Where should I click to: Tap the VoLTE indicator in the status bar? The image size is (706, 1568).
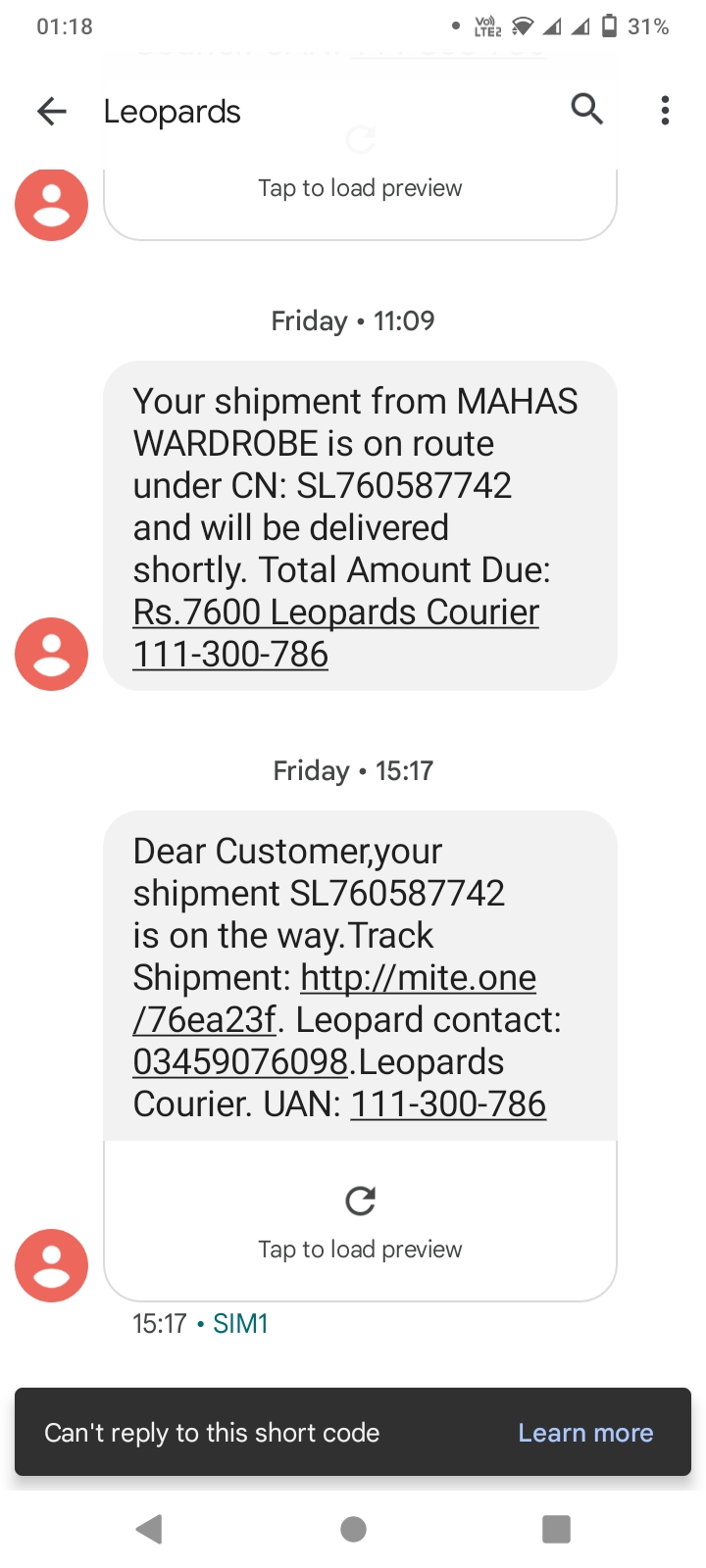click(488, 28)
